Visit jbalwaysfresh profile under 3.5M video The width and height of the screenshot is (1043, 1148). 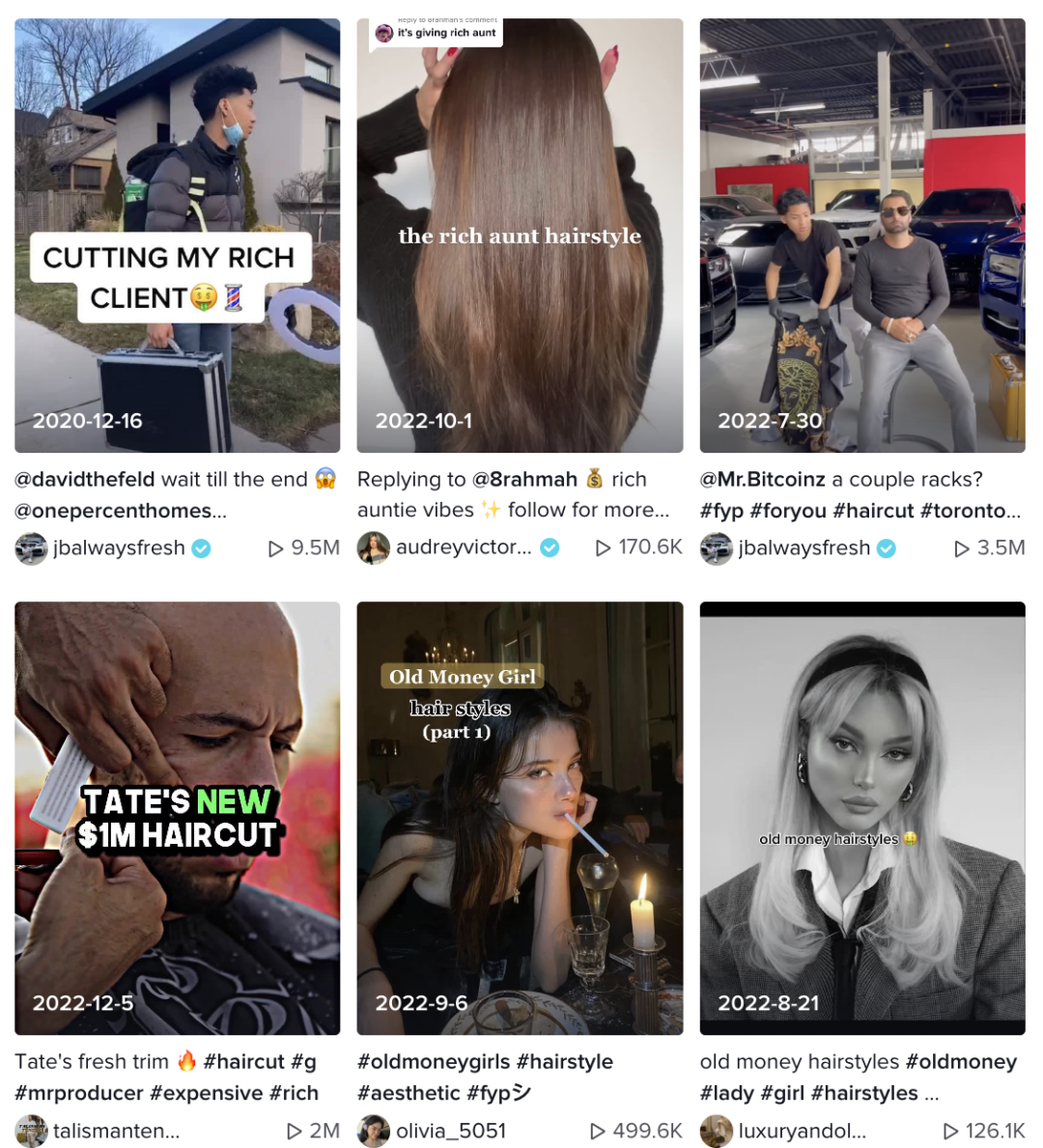coord(803,548)
